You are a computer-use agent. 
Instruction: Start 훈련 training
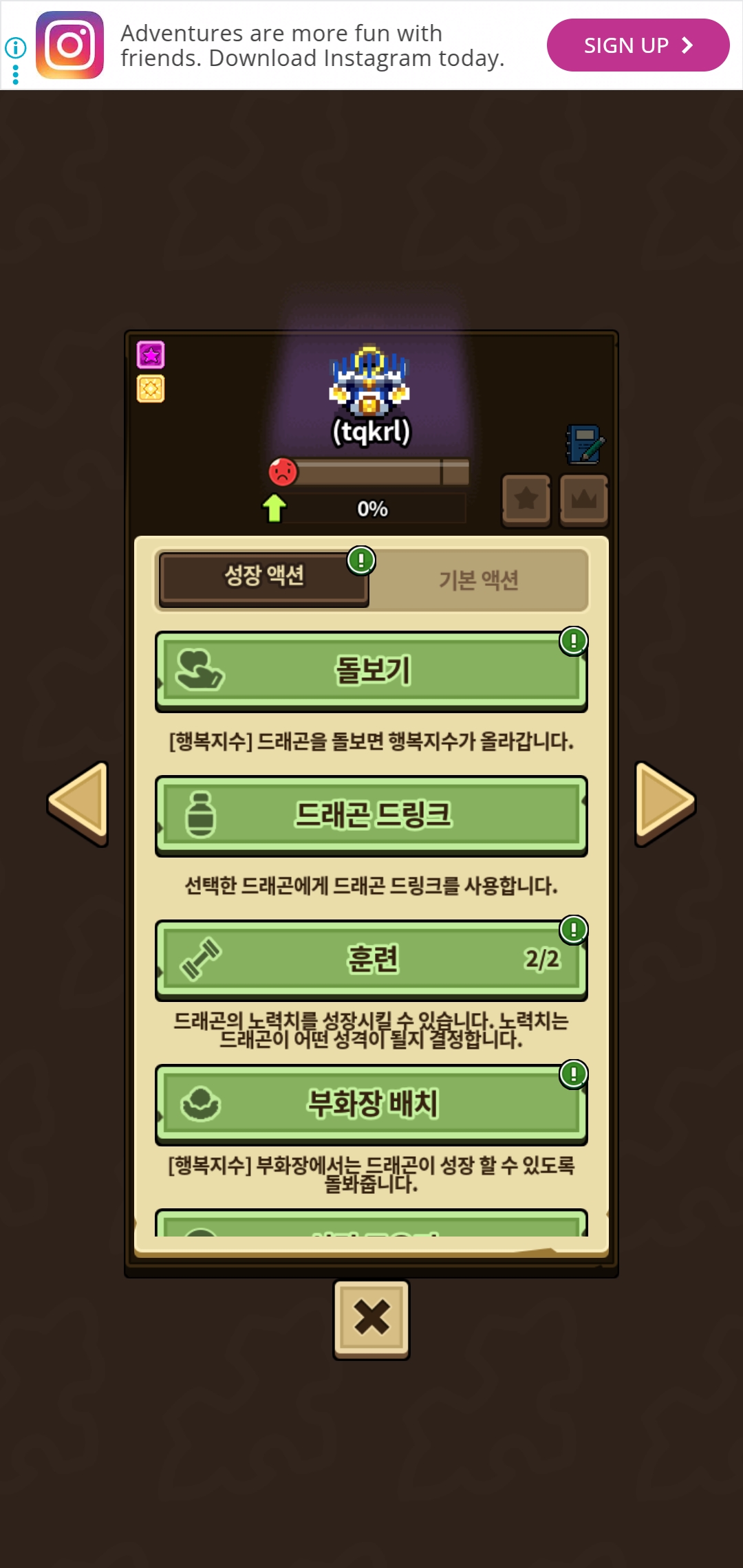pyautogui.click(x=371, y=960)
